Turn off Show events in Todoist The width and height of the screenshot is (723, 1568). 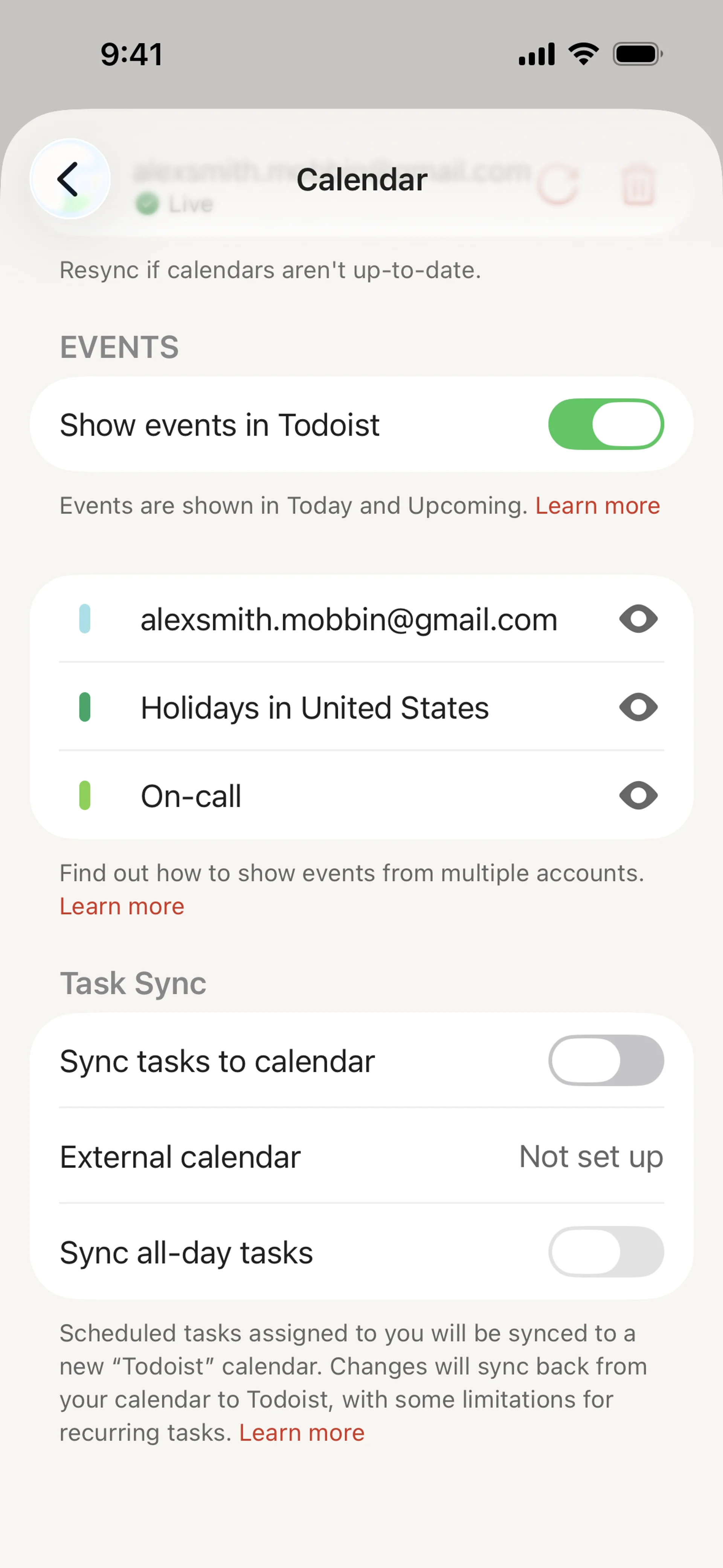coord(606,424)
